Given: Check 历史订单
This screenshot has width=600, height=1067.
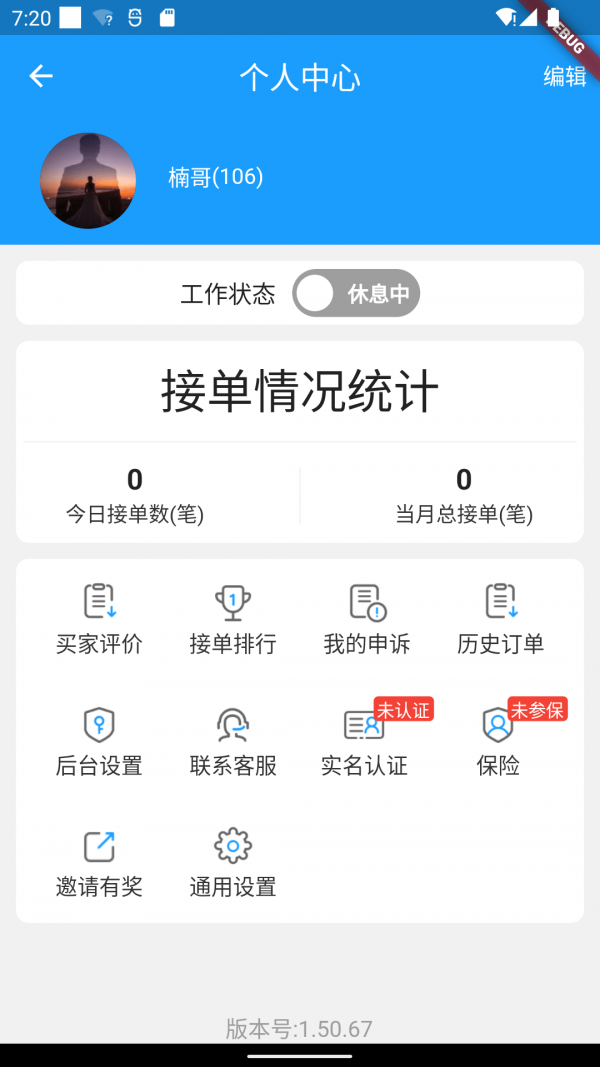Looking at the screenshot, I should point(500,619).
